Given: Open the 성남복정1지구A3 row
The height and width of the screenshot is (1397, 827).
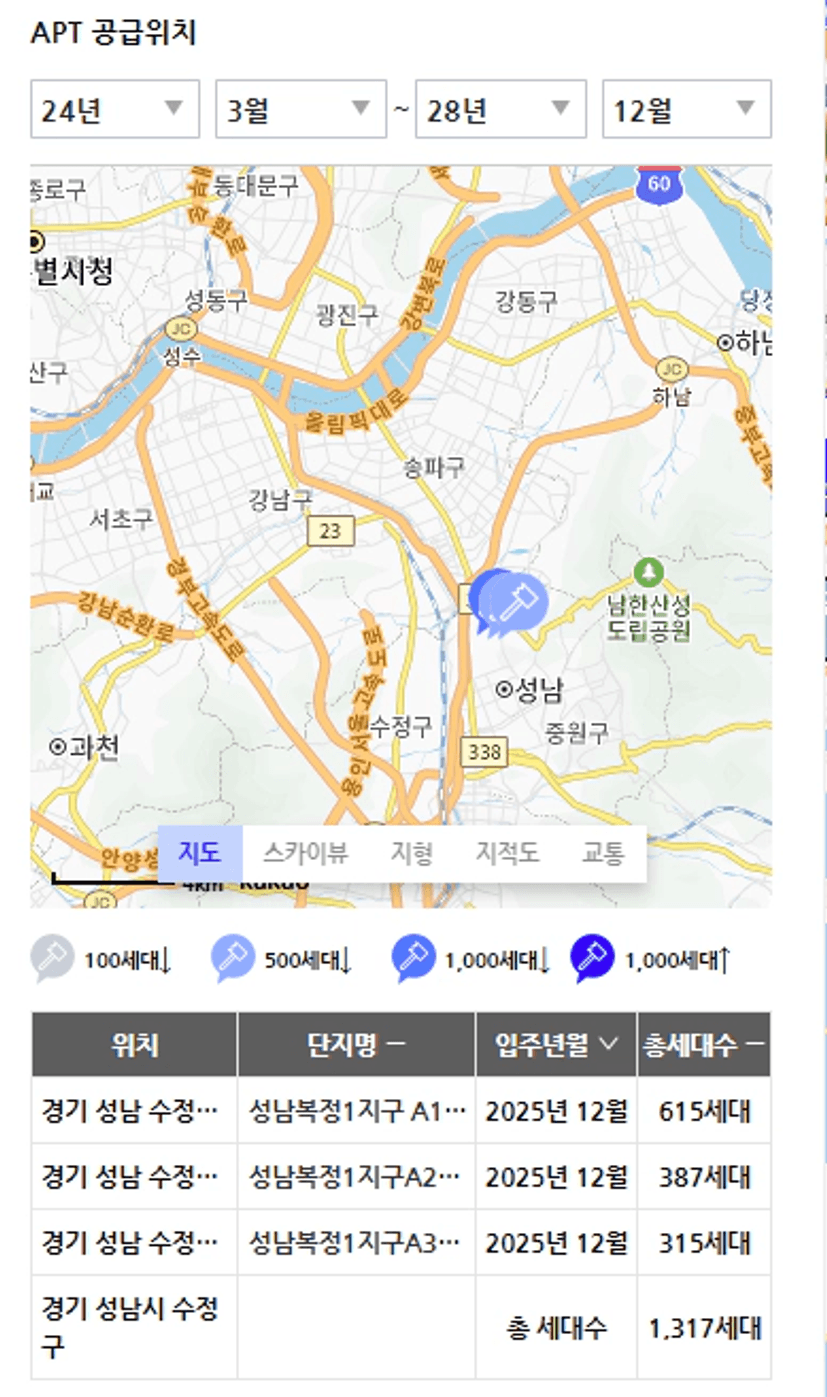Looking at the screenshot, I should tap(401, 1243).
